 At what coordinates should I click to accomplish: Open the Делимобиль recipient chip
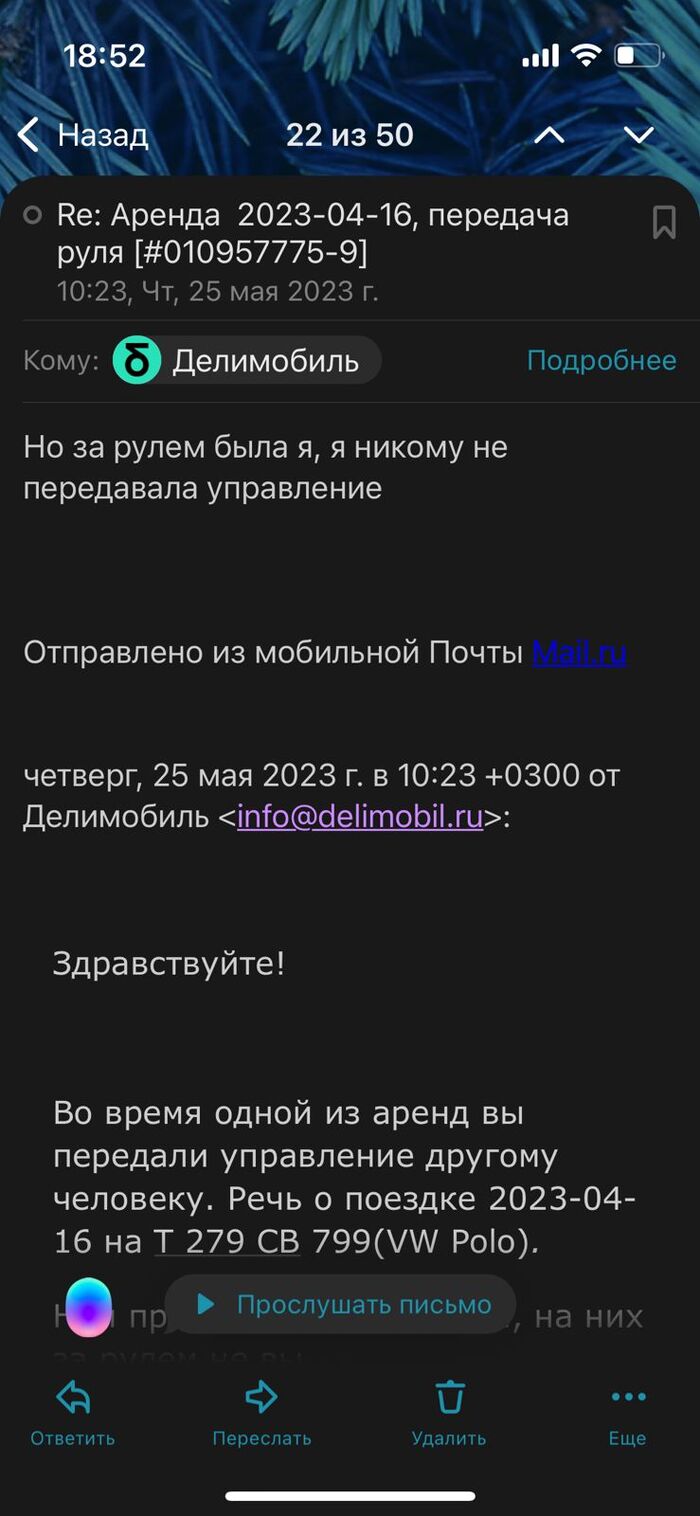pyautogui.click(x=246, y=360)
